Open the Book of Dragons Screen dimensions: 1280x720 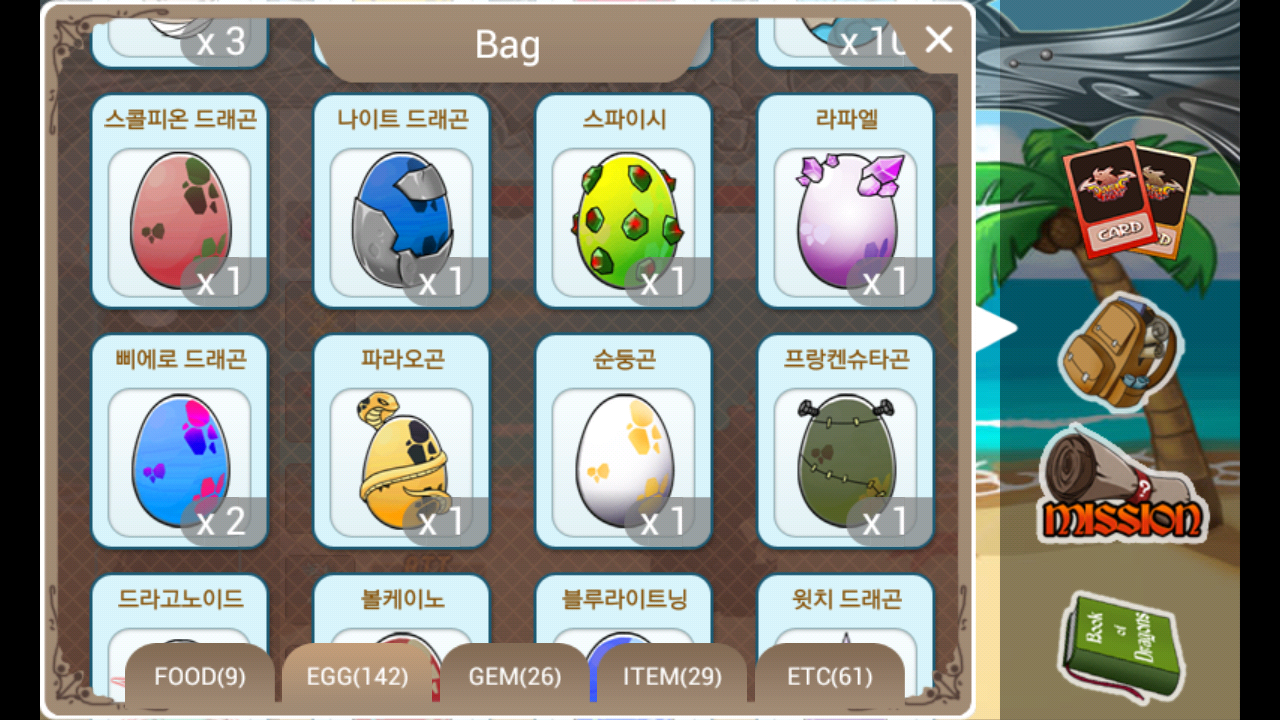[x=1120, y=645]
